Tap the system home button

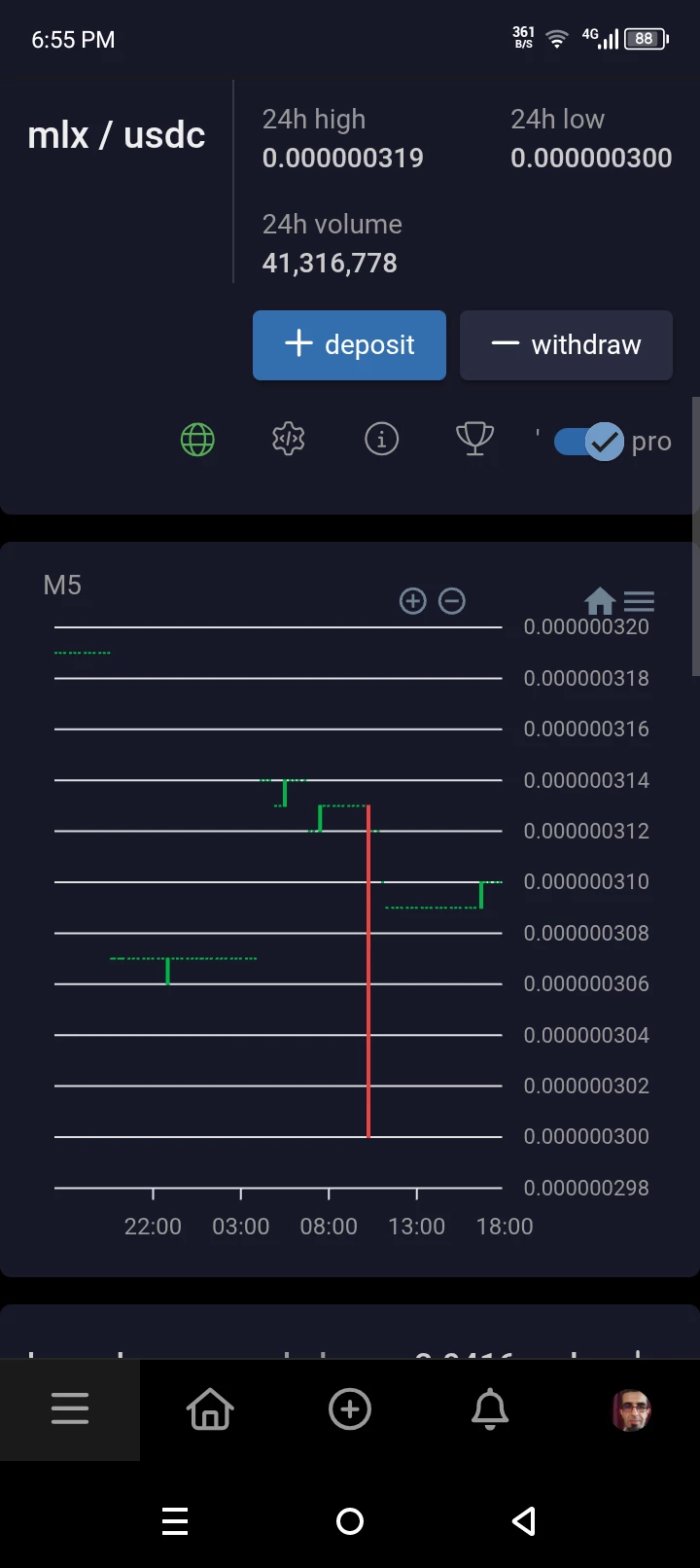click(x=350, y=1521)
